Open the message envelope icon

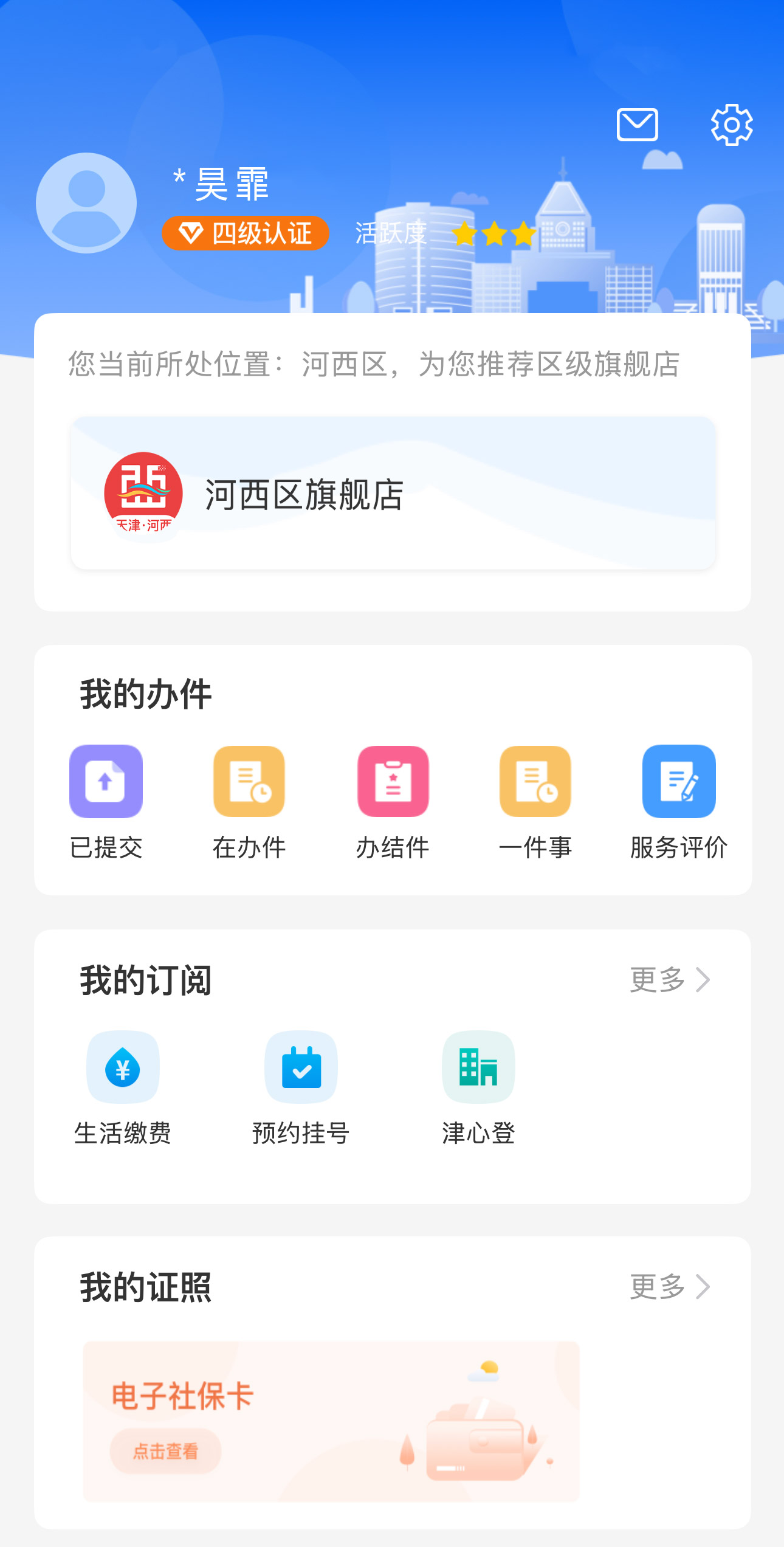(637, 125)
